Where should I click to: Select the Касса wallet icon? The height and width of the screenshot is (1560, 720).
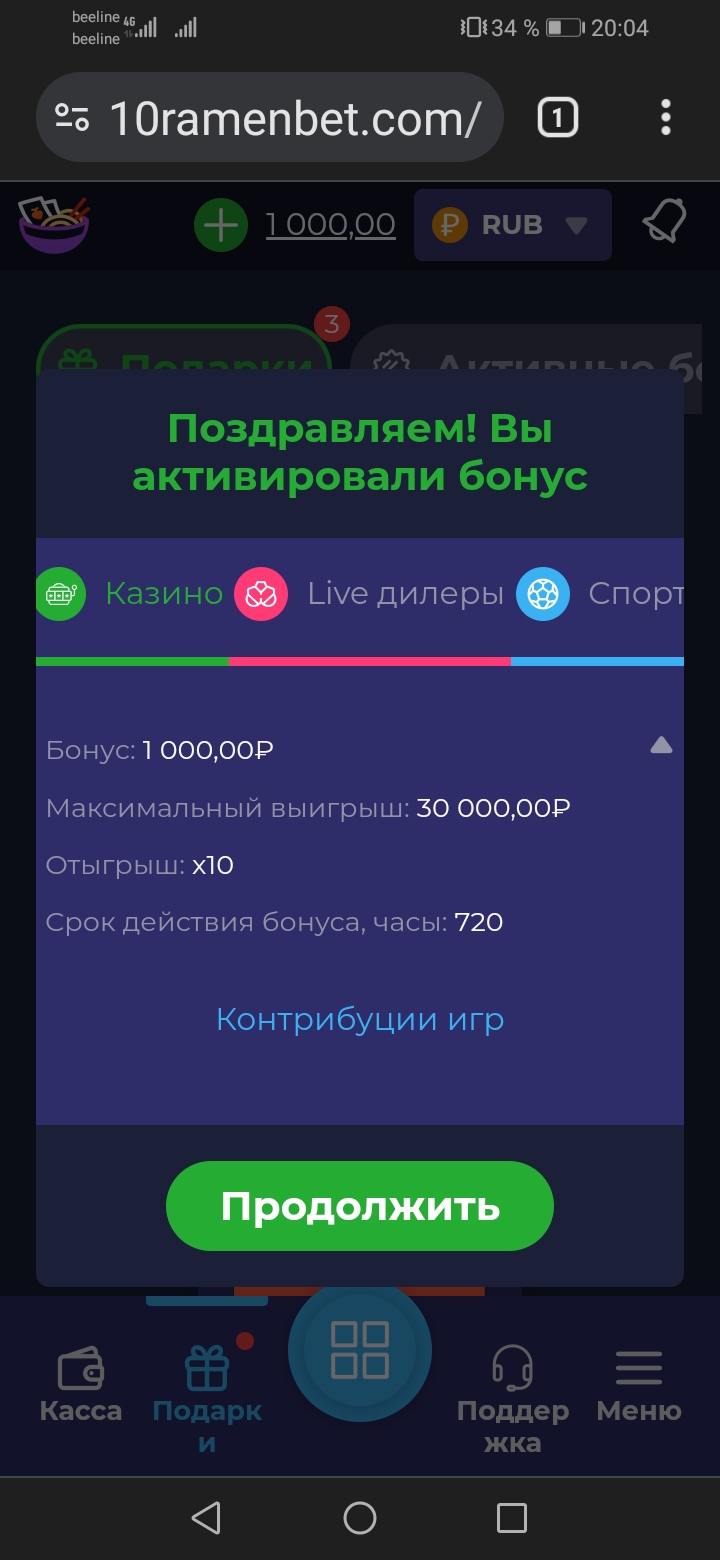pyautogui.click(x=81, y=1370)
